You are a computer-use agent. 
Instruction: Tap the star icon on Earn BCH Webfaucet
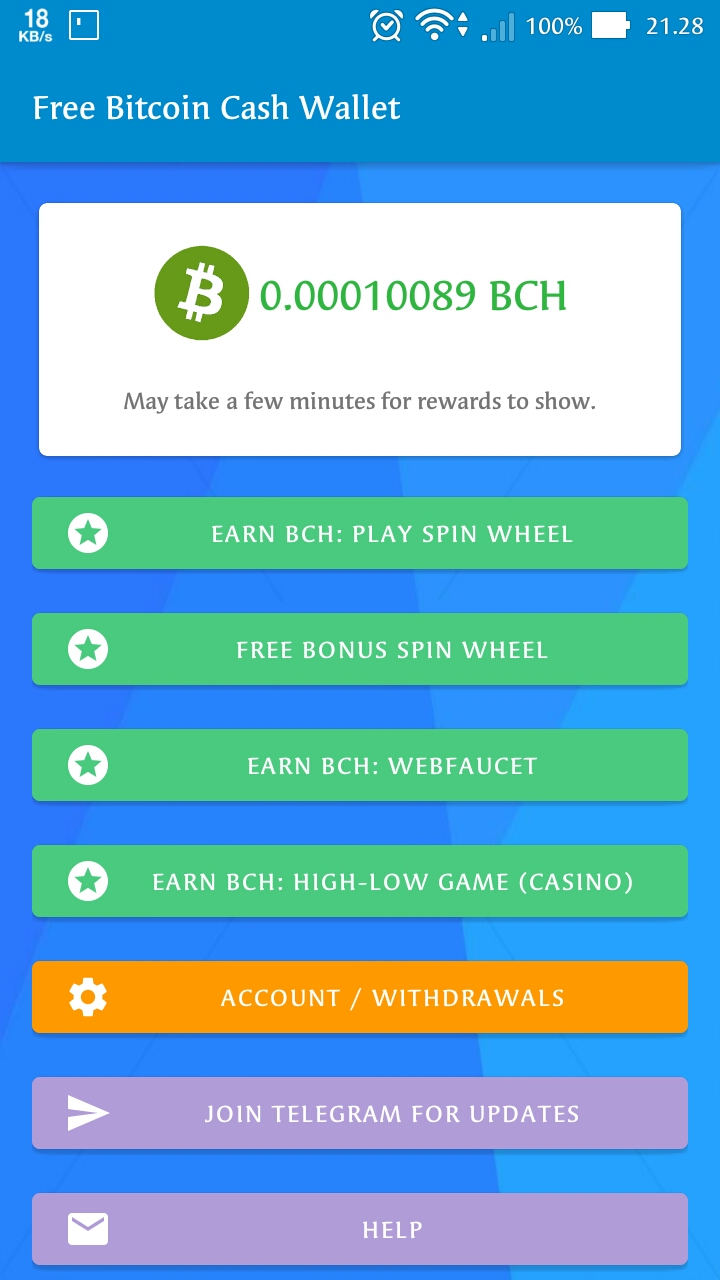(88, 765)
